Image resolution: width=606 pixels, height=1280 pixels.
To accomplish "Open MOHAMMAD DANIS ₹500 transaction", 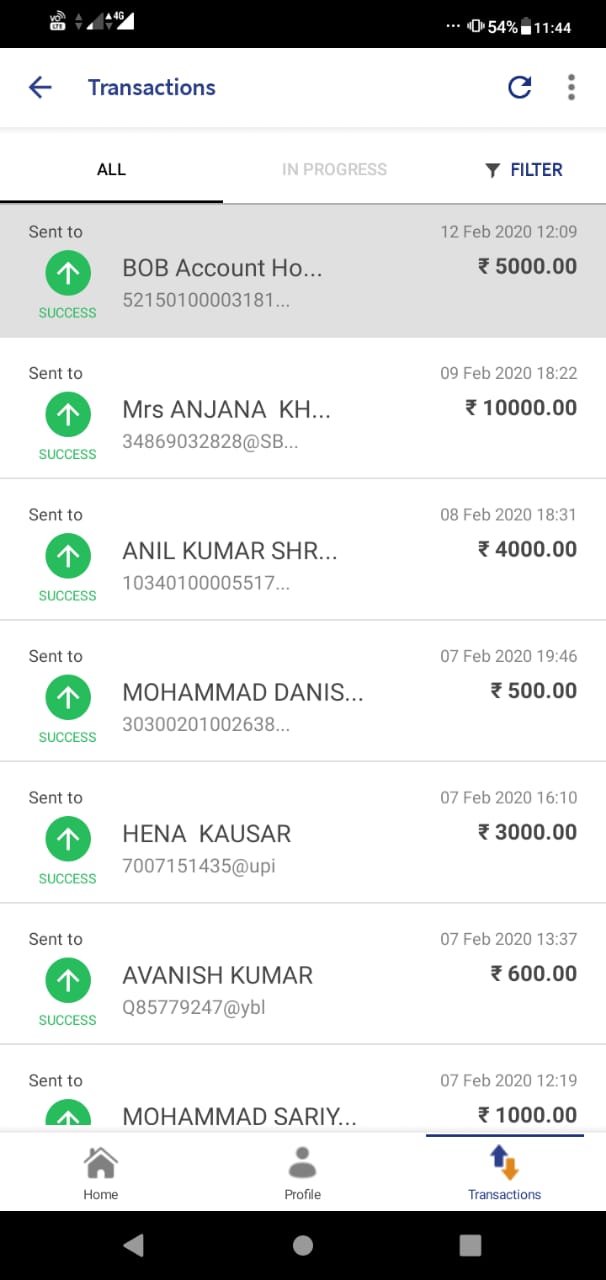I will pos(303,691).
